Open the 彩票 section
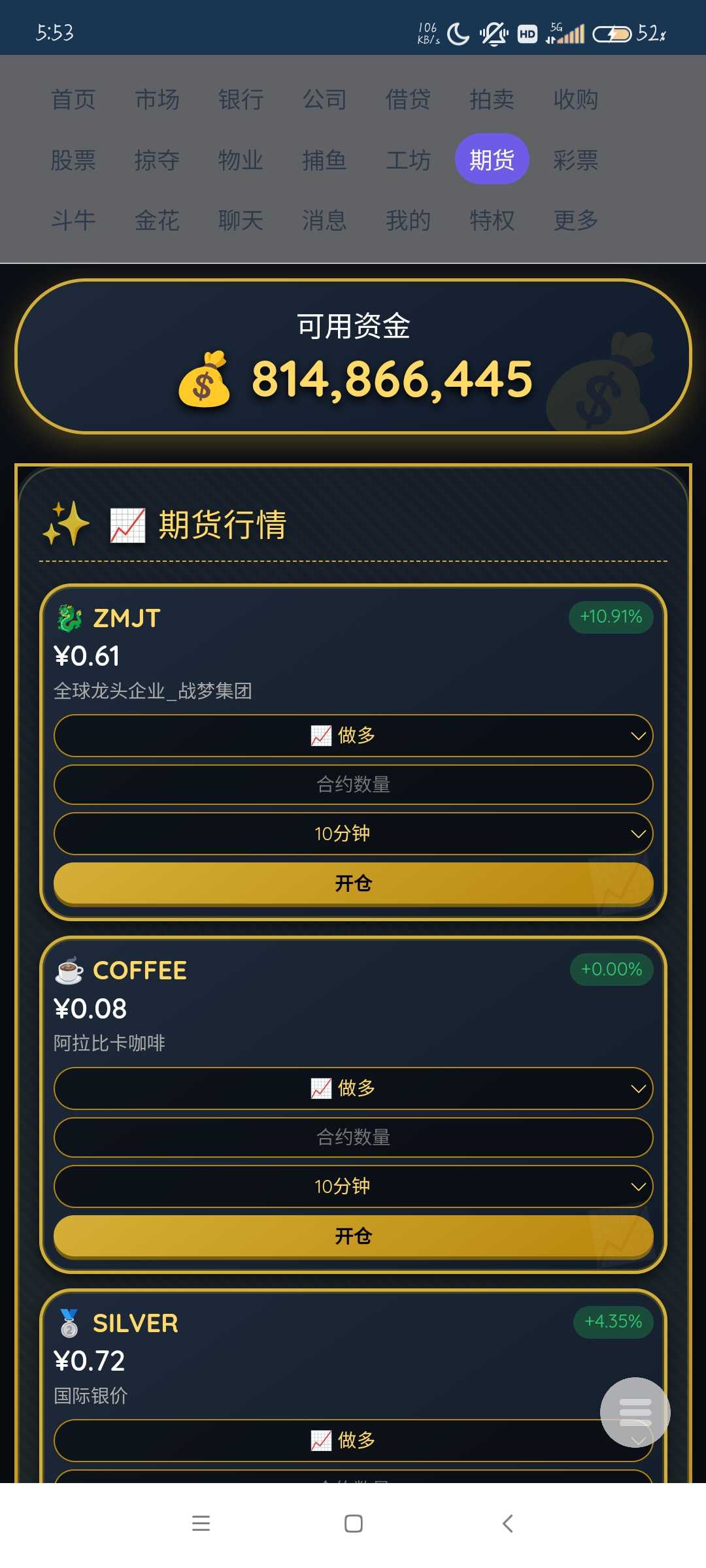Image resolution: width=706 pixels, height=1568 pixels. (575, 160)
